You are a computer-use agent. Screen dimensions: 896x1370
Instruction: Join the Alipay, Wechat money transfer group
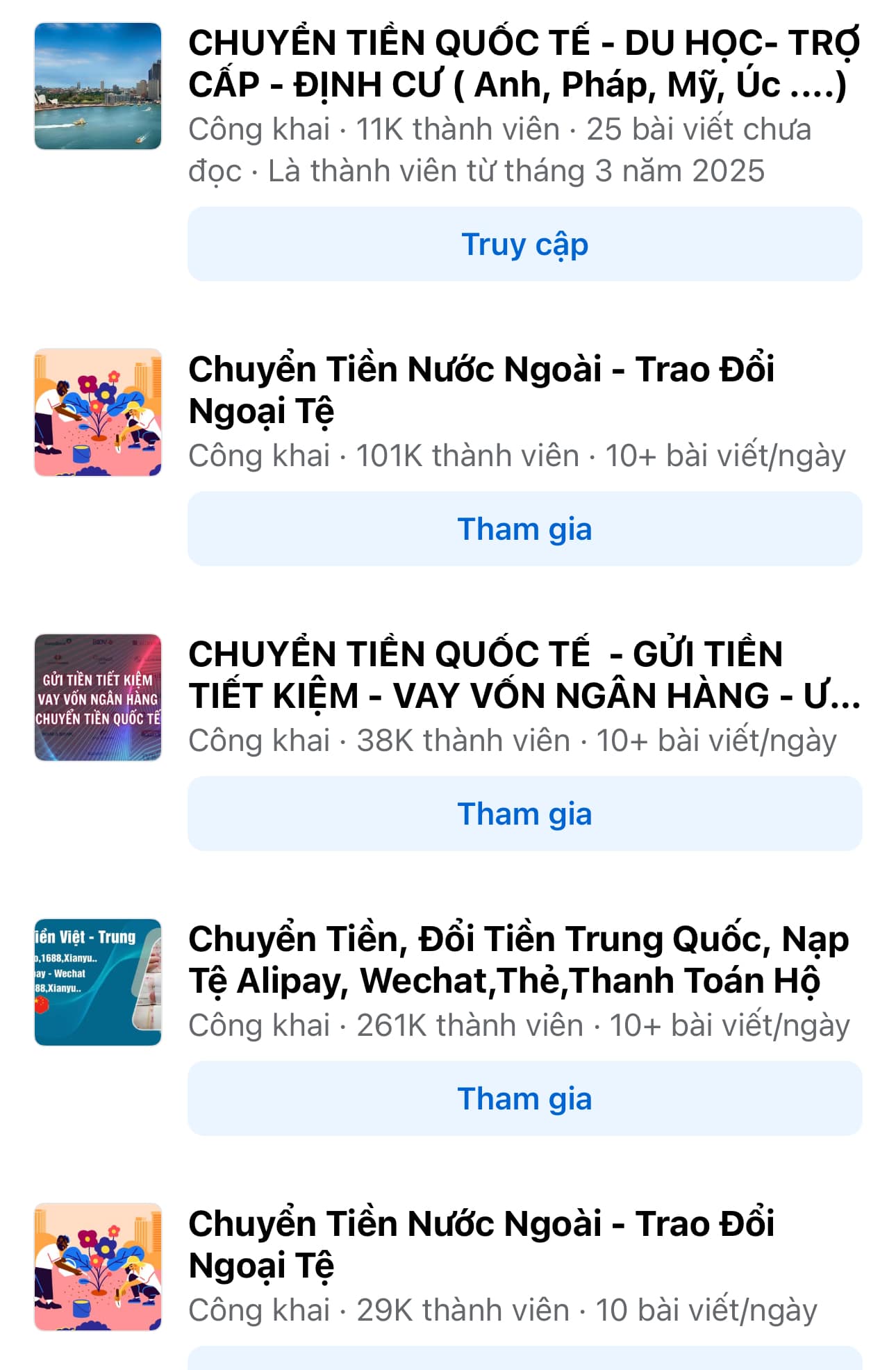pyautogui.click(x=524, y=1099)
